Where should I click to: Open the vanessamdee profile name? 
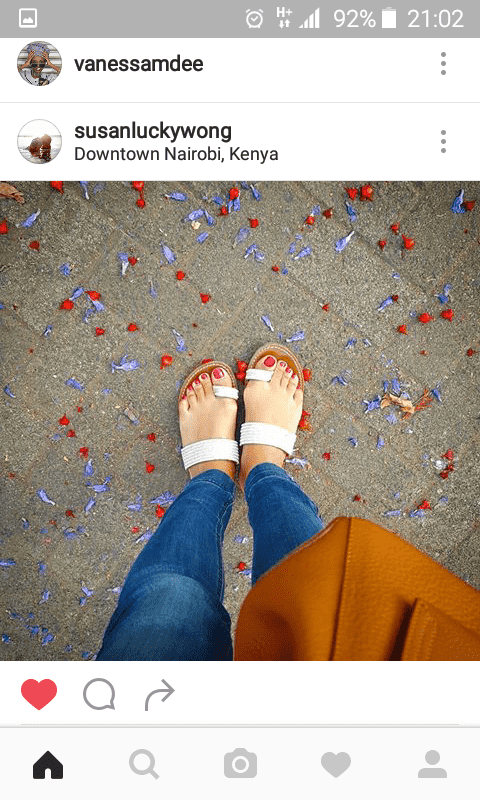click(139, 64)
